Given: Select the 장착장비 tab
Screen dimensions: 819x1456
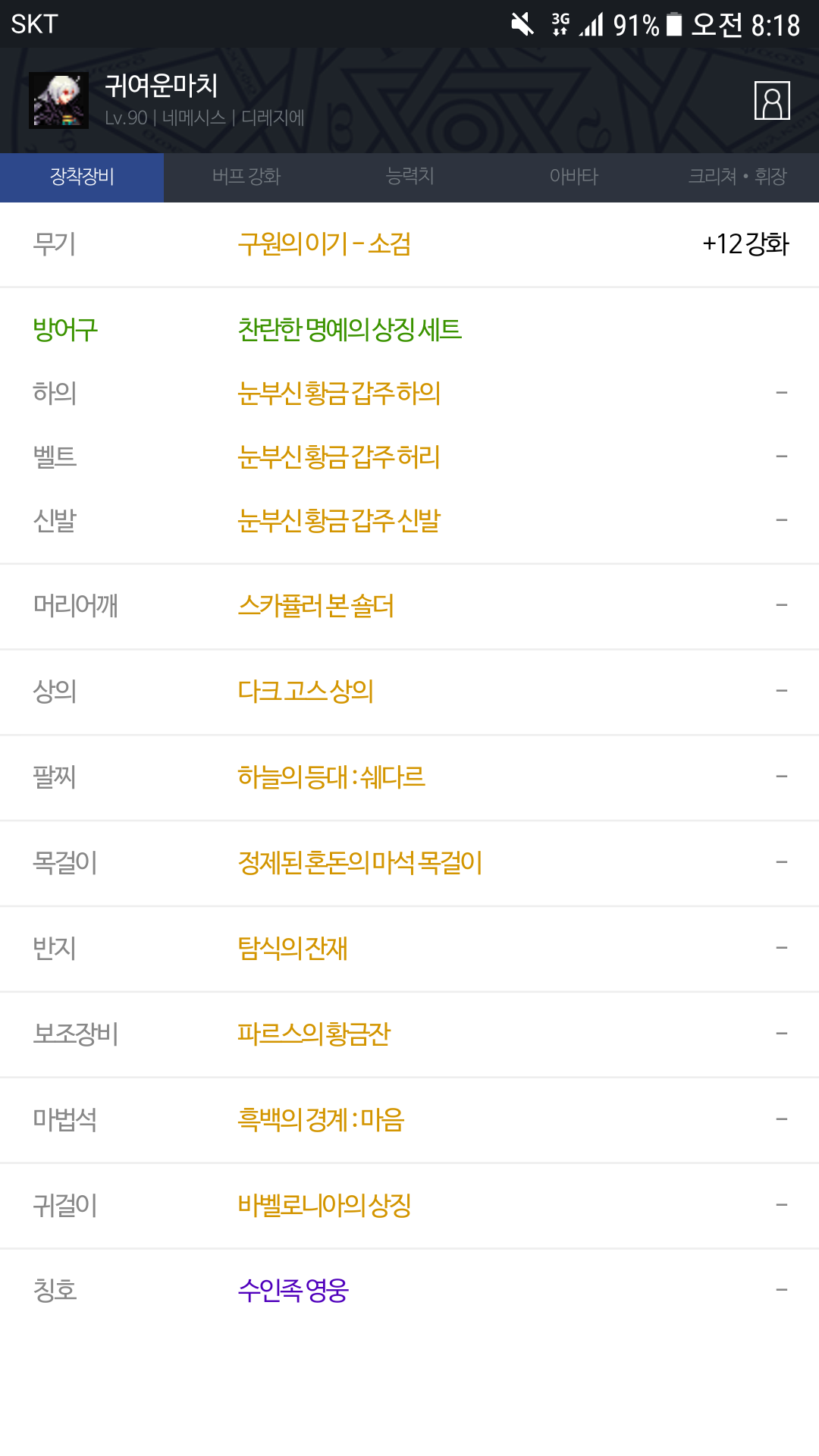Looking at the screenshot, I should tap(82, 177).
